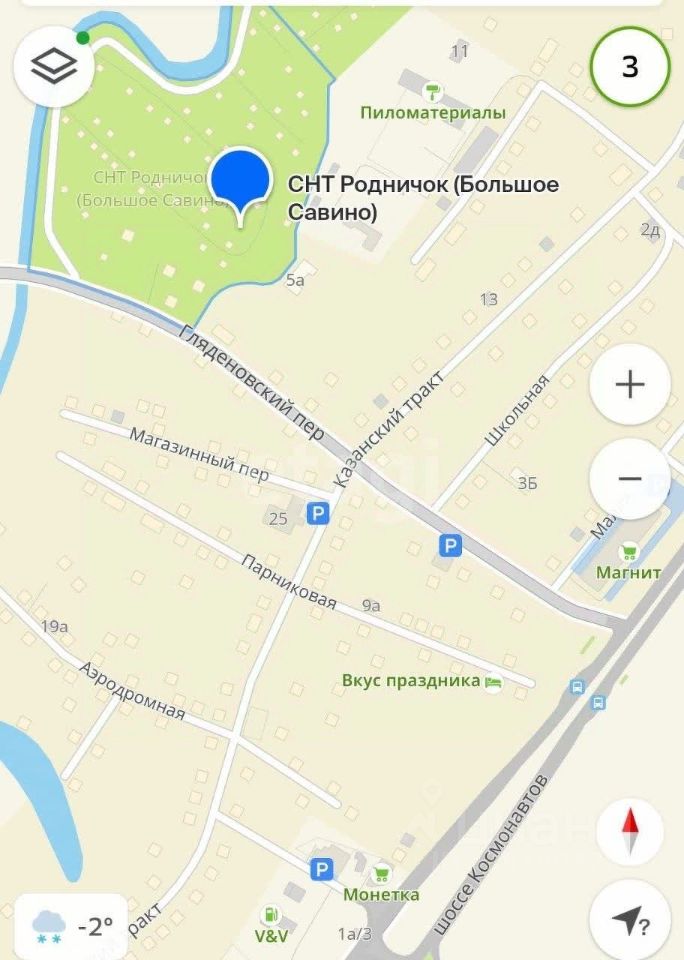The width and height of the screenshot is (684, 960).
Task: Zoom out with the minus button
Action: coord(629,478)
